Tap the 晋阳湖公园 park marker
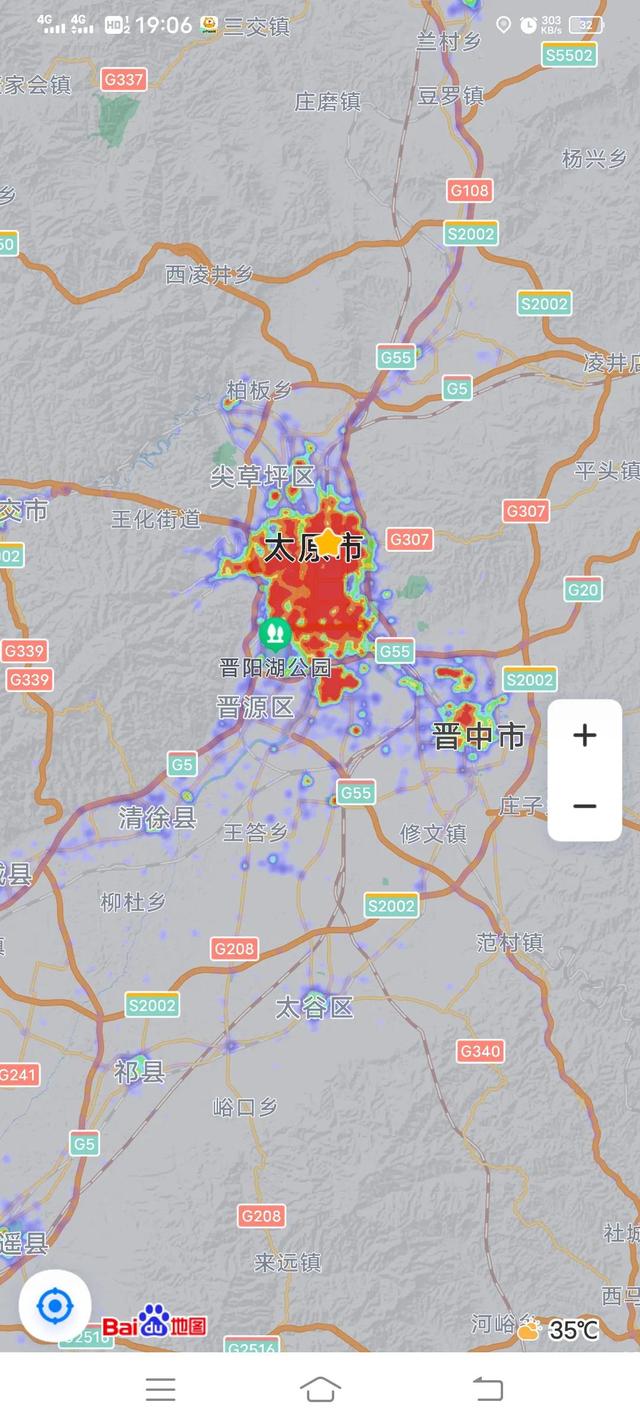The width and height of the screenshot is (640, 1427). pyautogui.click(x=274, y=633)
